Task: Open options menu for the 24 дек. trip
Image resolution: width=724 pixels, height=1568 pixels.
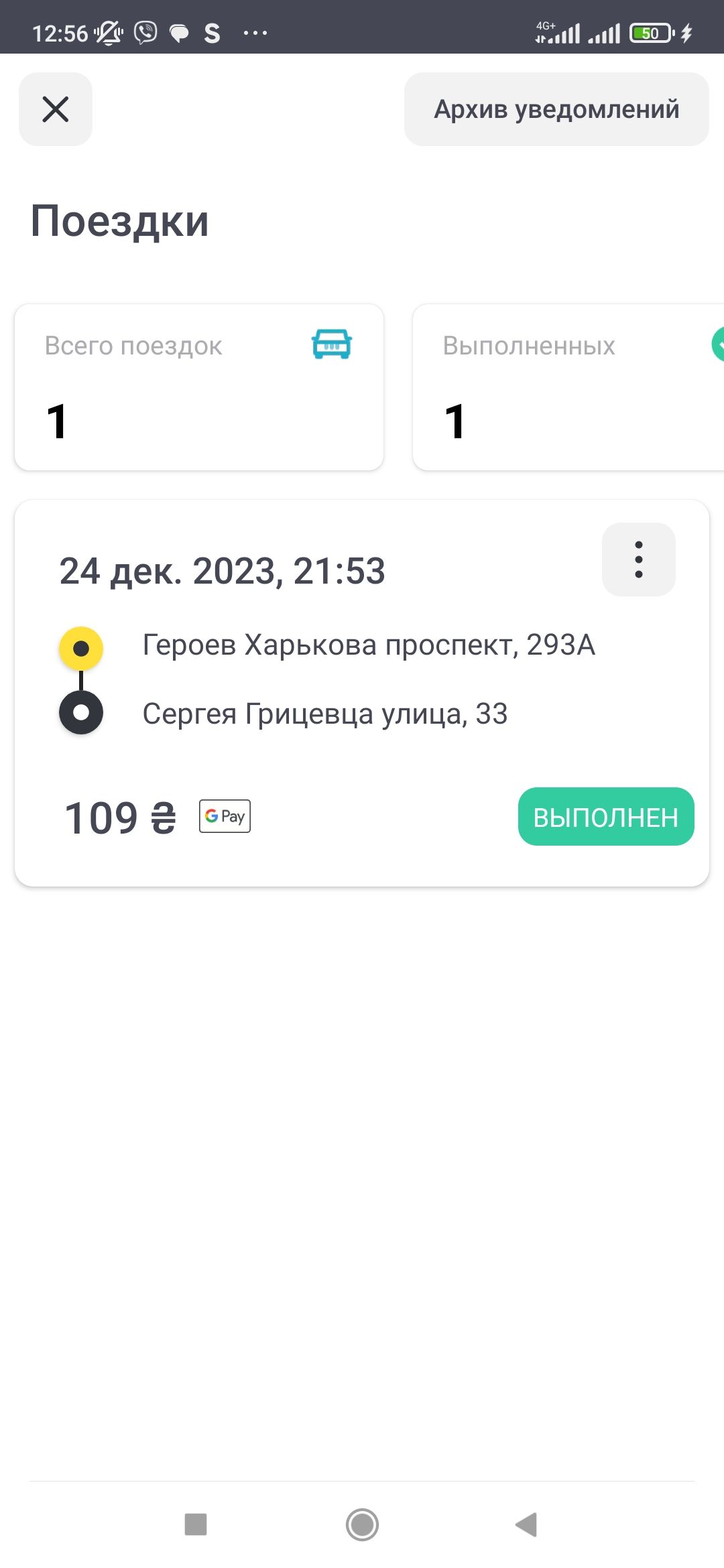Action: click(638, 560)
